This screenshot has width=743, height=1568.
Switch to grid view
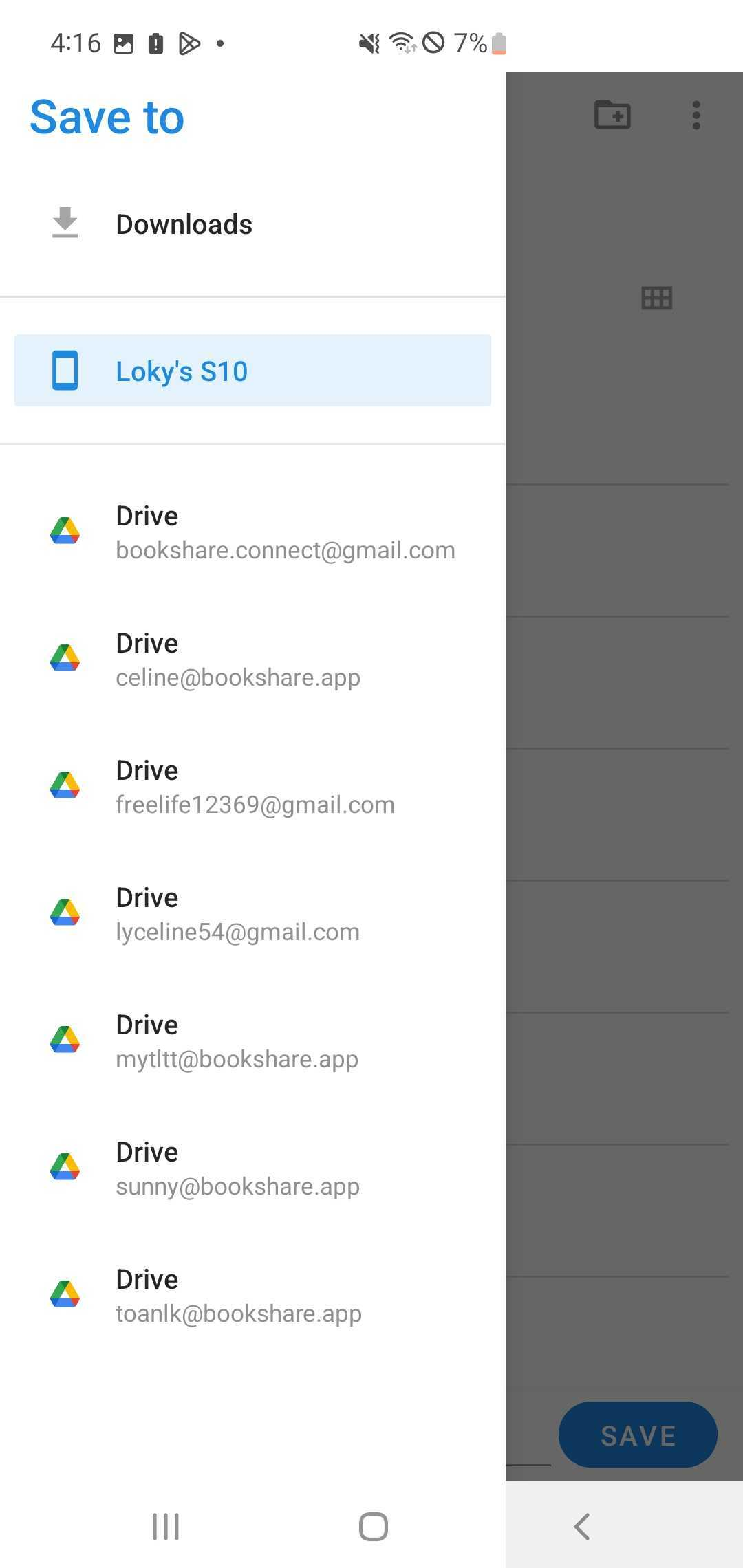(657, 298)
